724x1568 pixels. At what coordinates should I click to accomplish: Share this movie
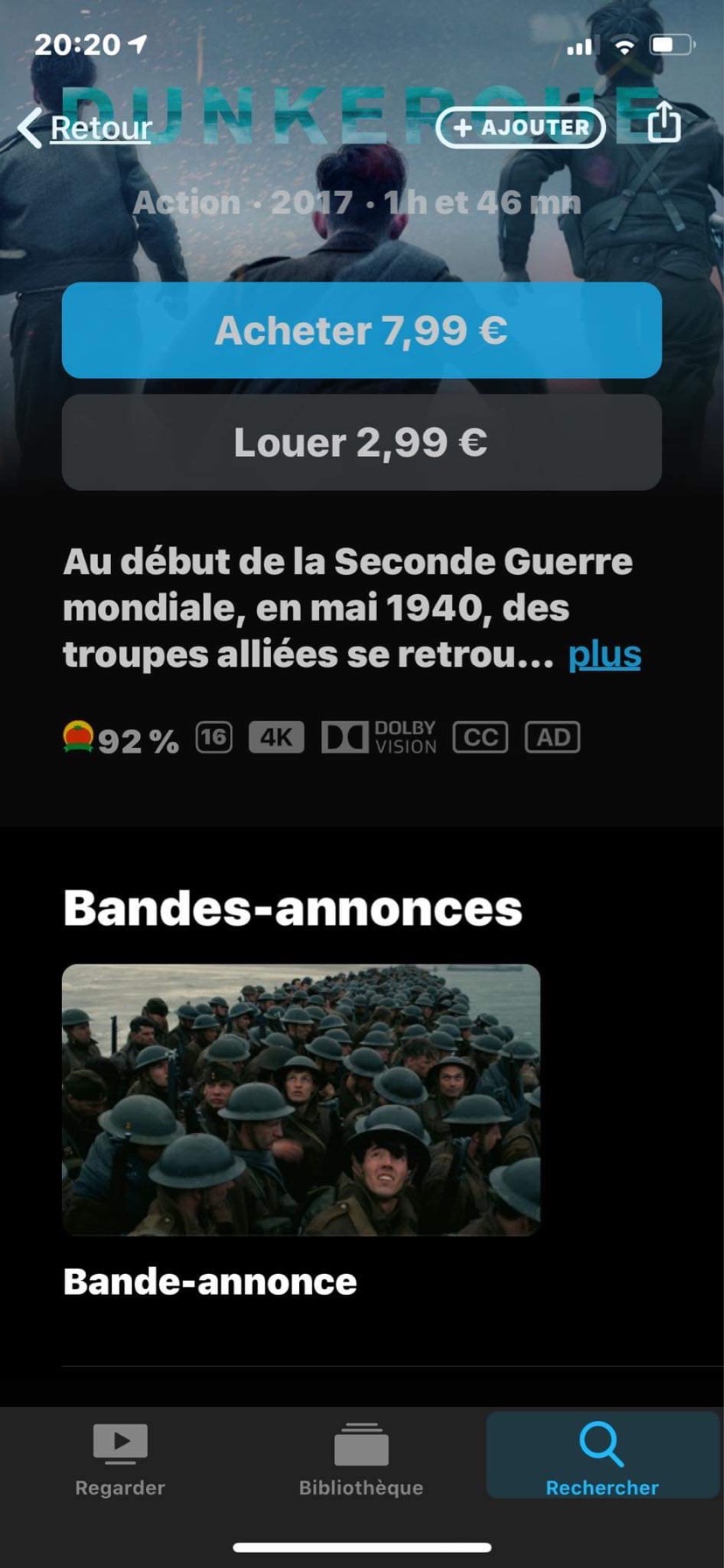click(x=664, y=122)
